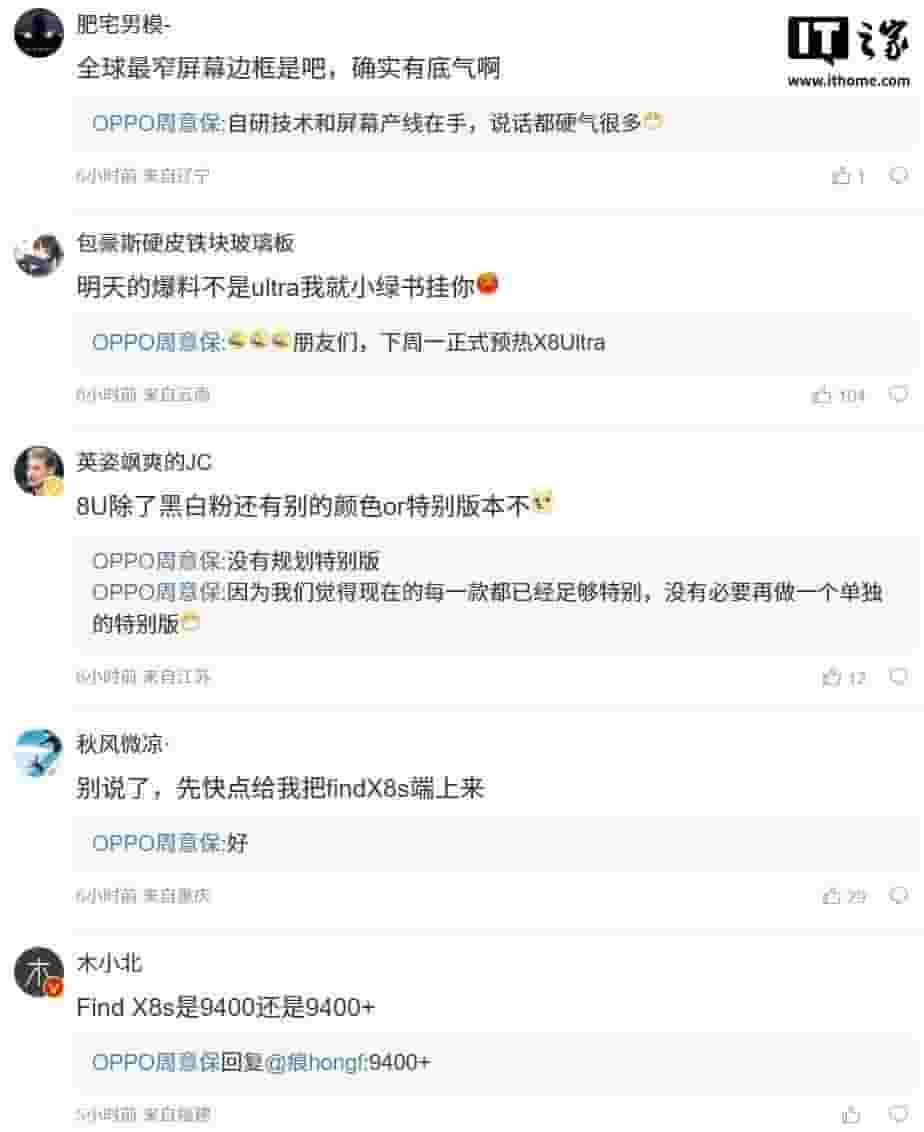
Task: Visit 秋风微凉·'s profile
Action: (x=39, y=753)
